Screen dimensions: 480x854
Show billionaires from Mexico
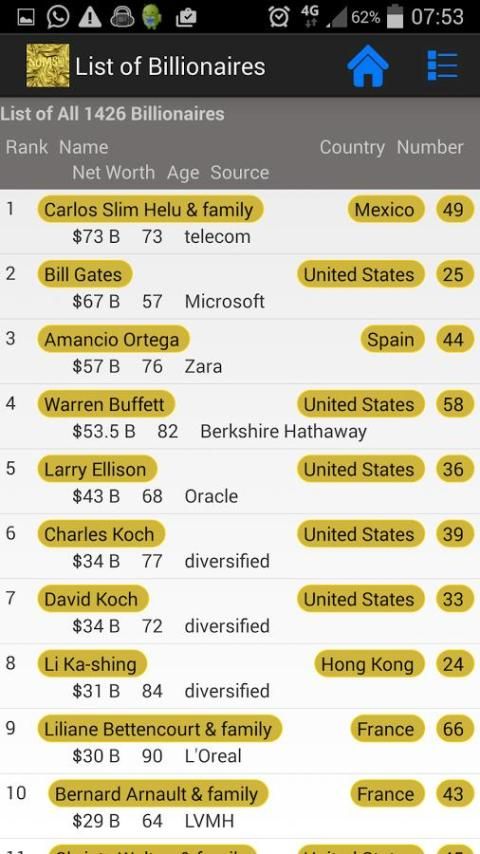coord(386,210)
